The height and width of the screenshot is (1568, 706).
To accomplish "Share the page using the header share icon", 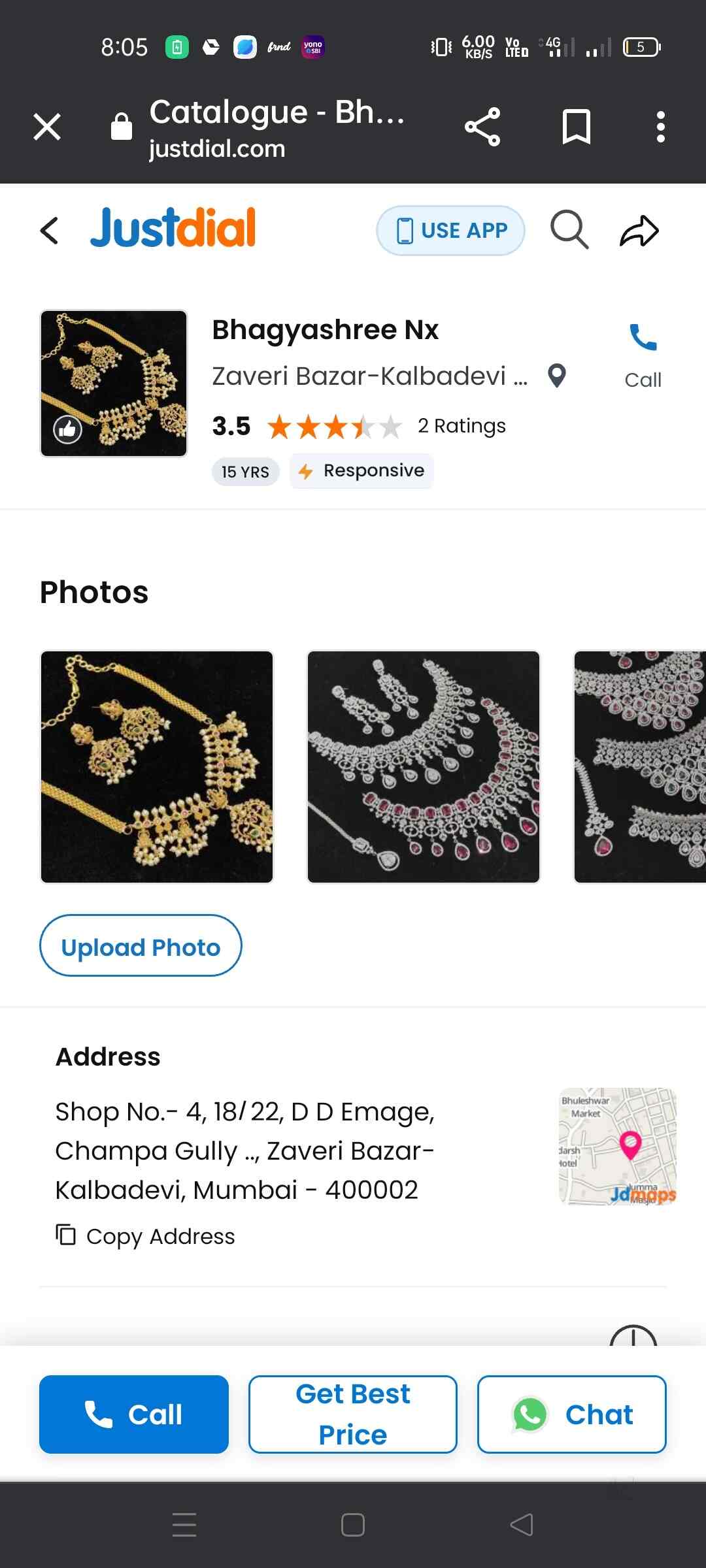I will click(482, 127).
